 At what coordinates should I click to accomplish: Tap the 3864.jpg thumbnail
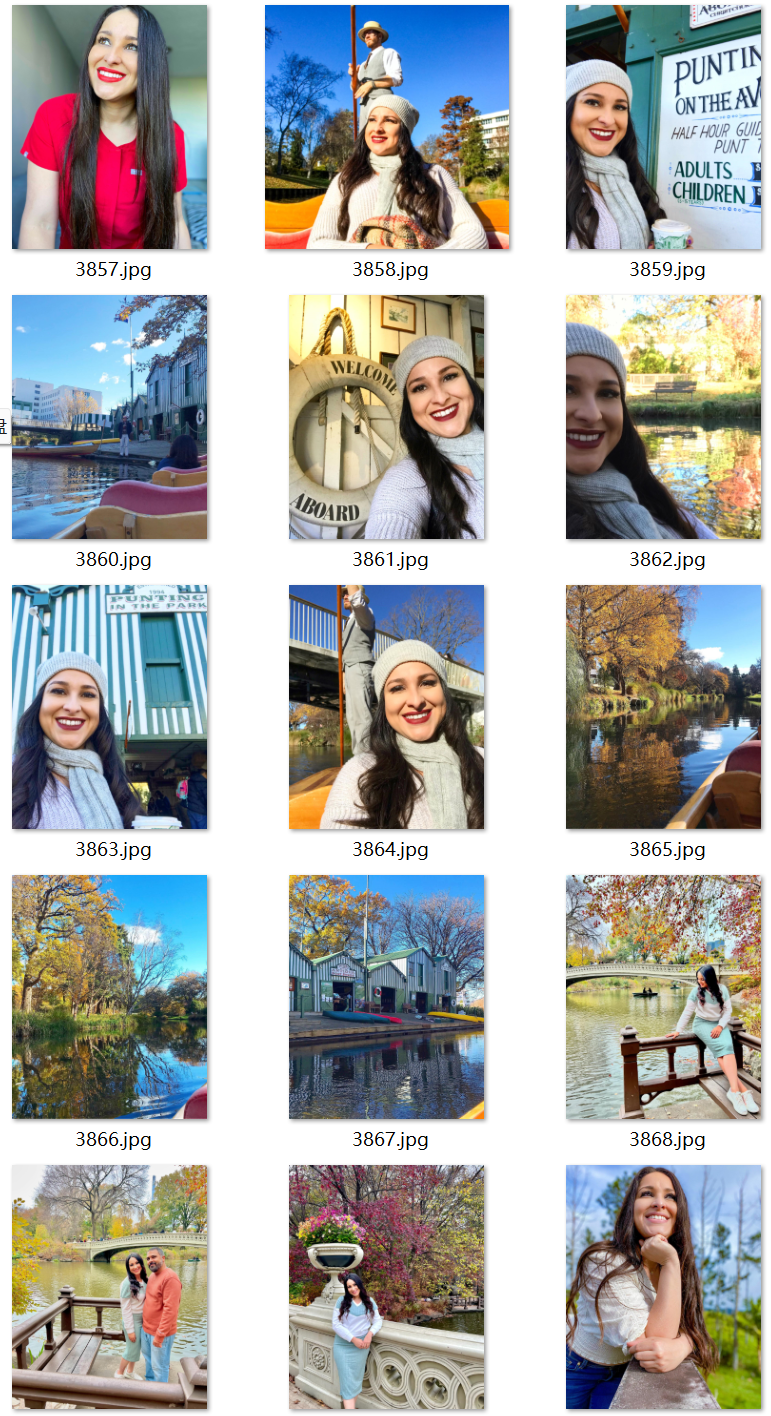tap(387, 707)
